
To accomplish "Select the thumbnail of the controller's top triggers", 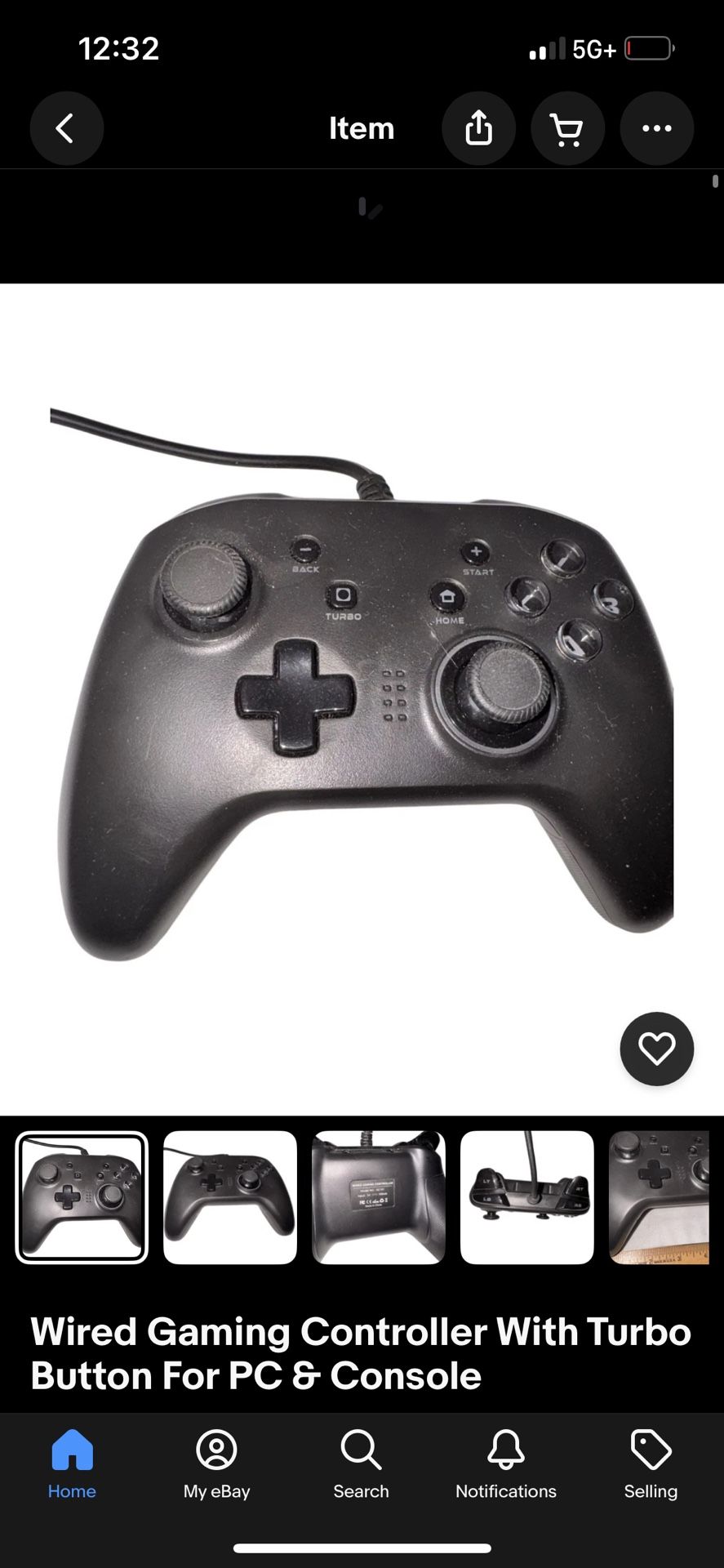I will pyautogui.click(x=527, y=1197).
